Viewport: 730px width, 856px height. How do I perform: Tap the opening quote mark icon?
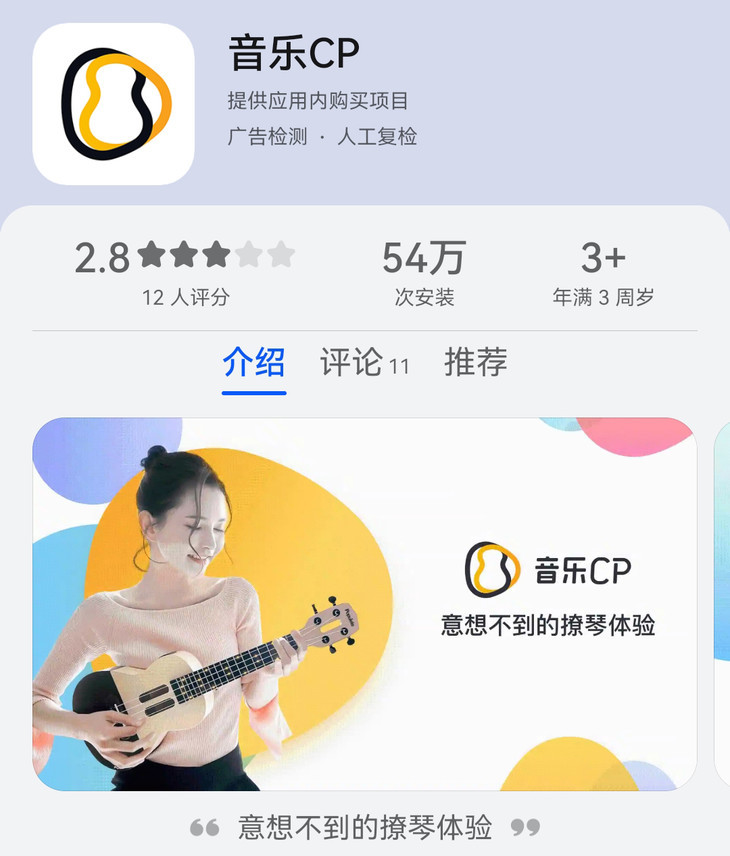tap(200, 827)
